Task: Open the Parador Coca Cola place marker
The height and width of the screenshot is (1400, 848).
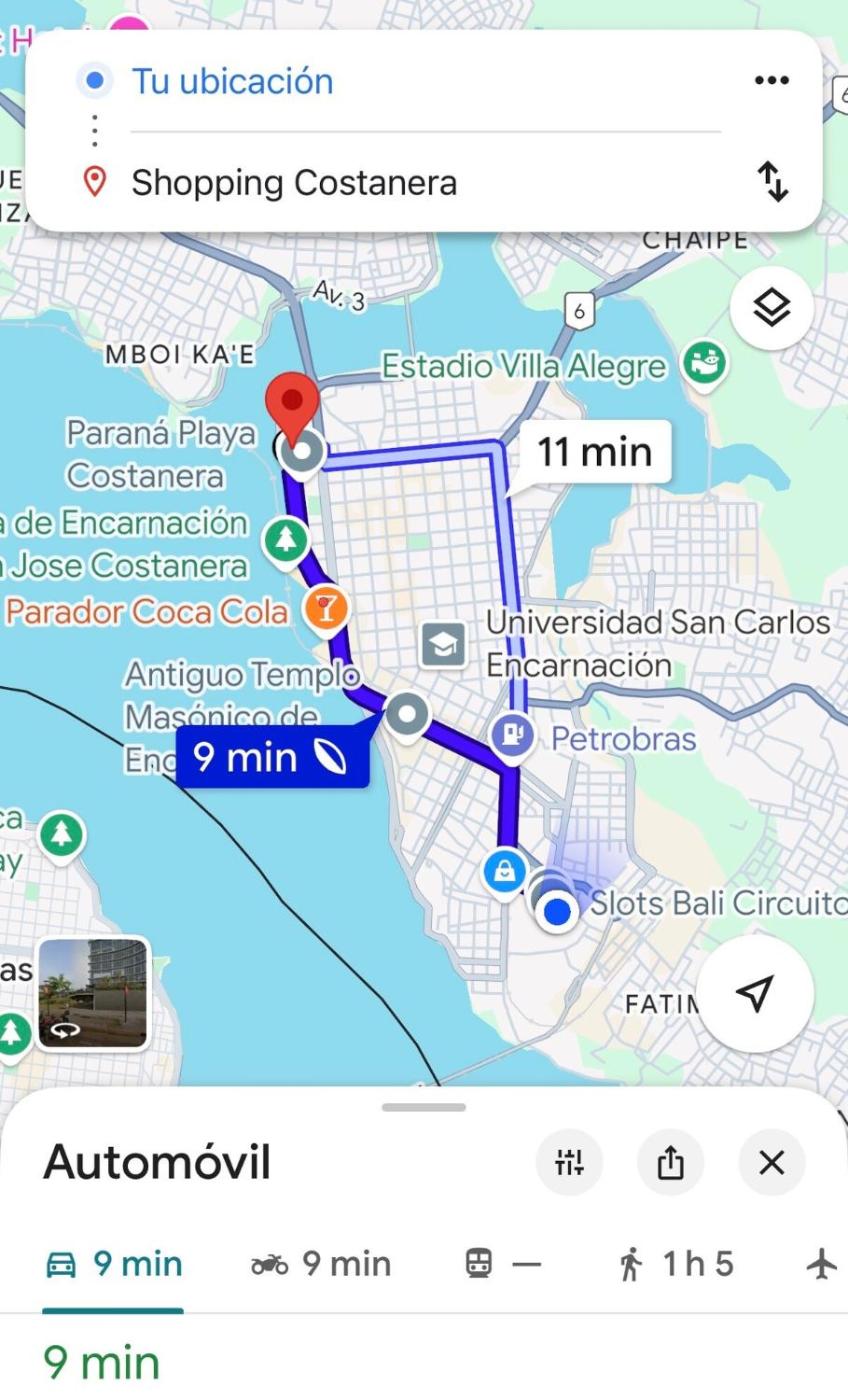Action: 325,609
